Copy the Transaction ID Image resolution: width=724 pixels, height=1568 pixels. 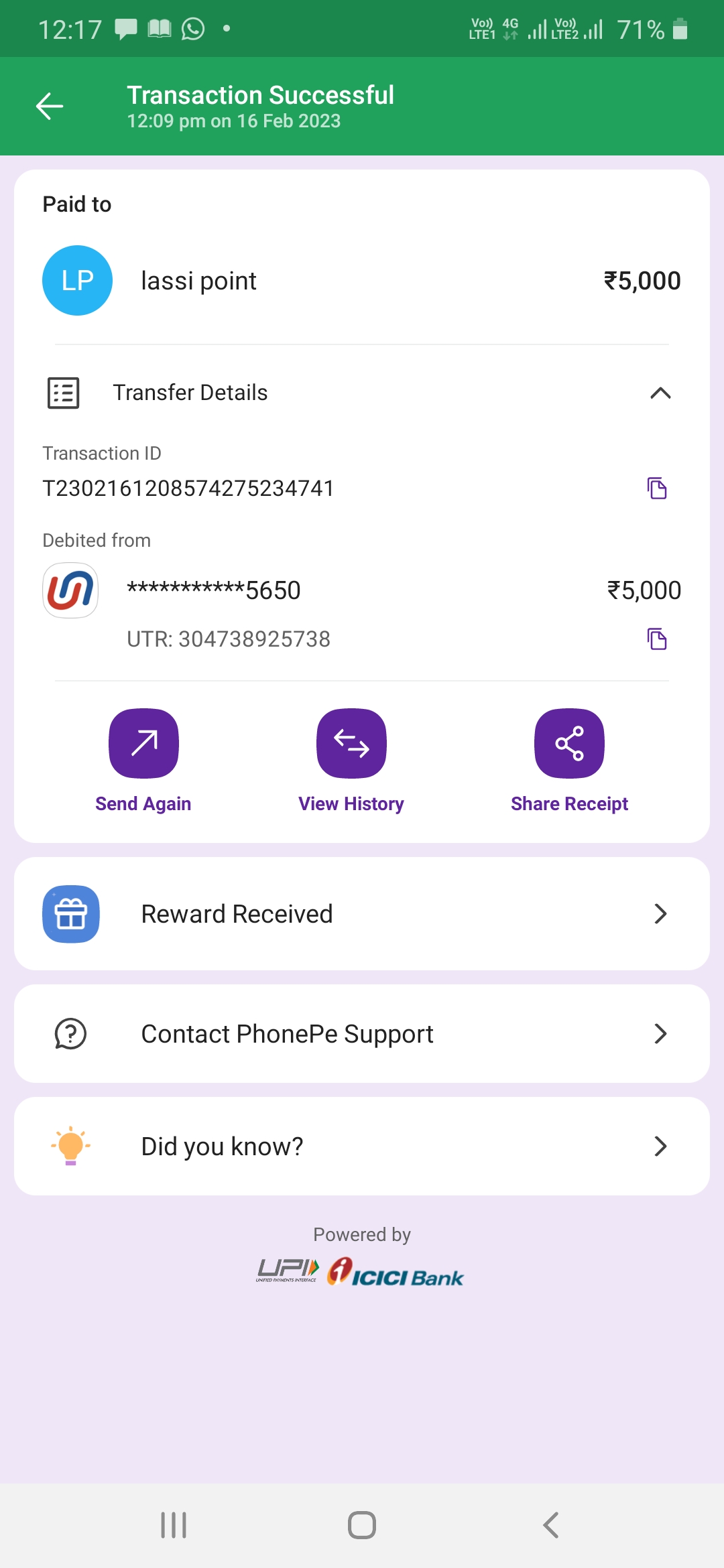[x=657, y=488]
